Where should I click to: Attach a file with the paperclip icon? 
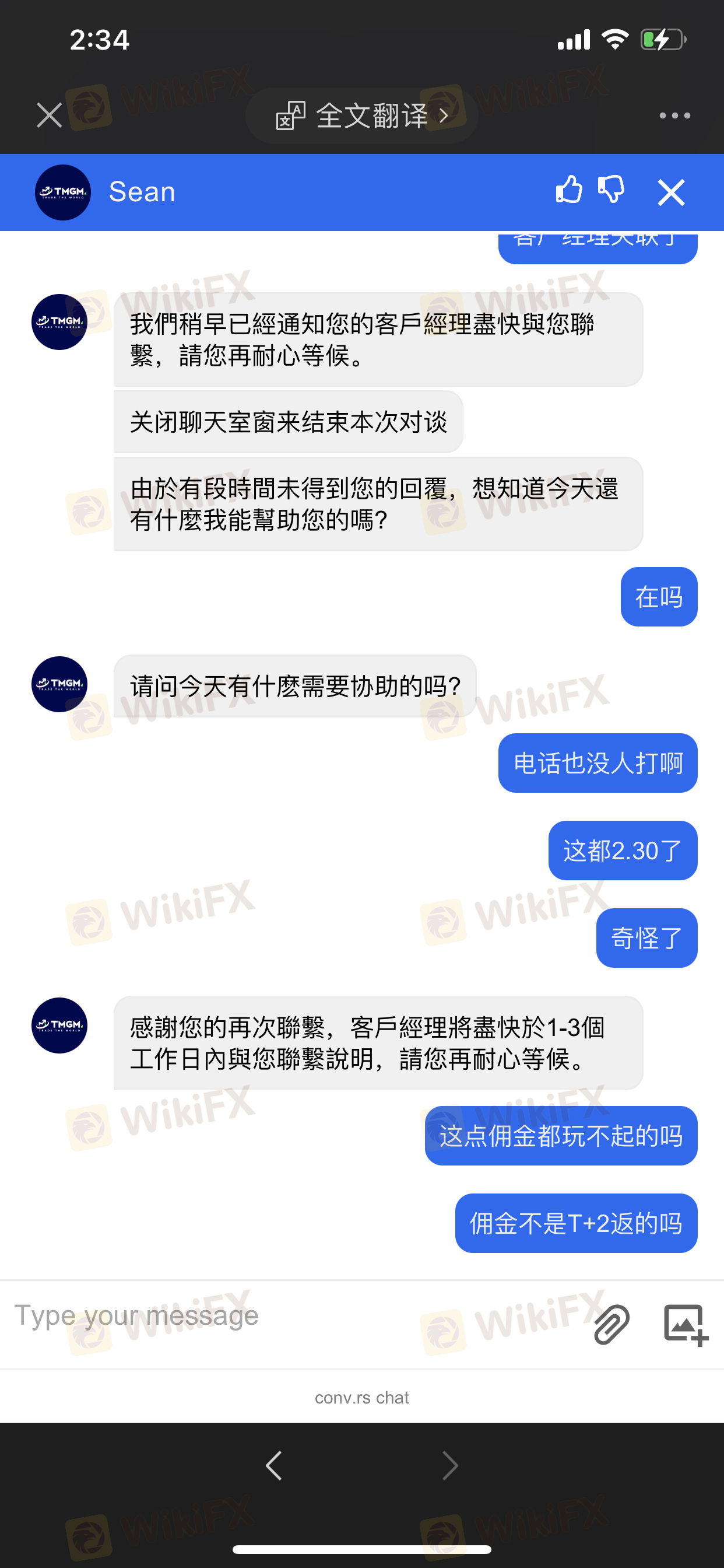coord(611,1324)
